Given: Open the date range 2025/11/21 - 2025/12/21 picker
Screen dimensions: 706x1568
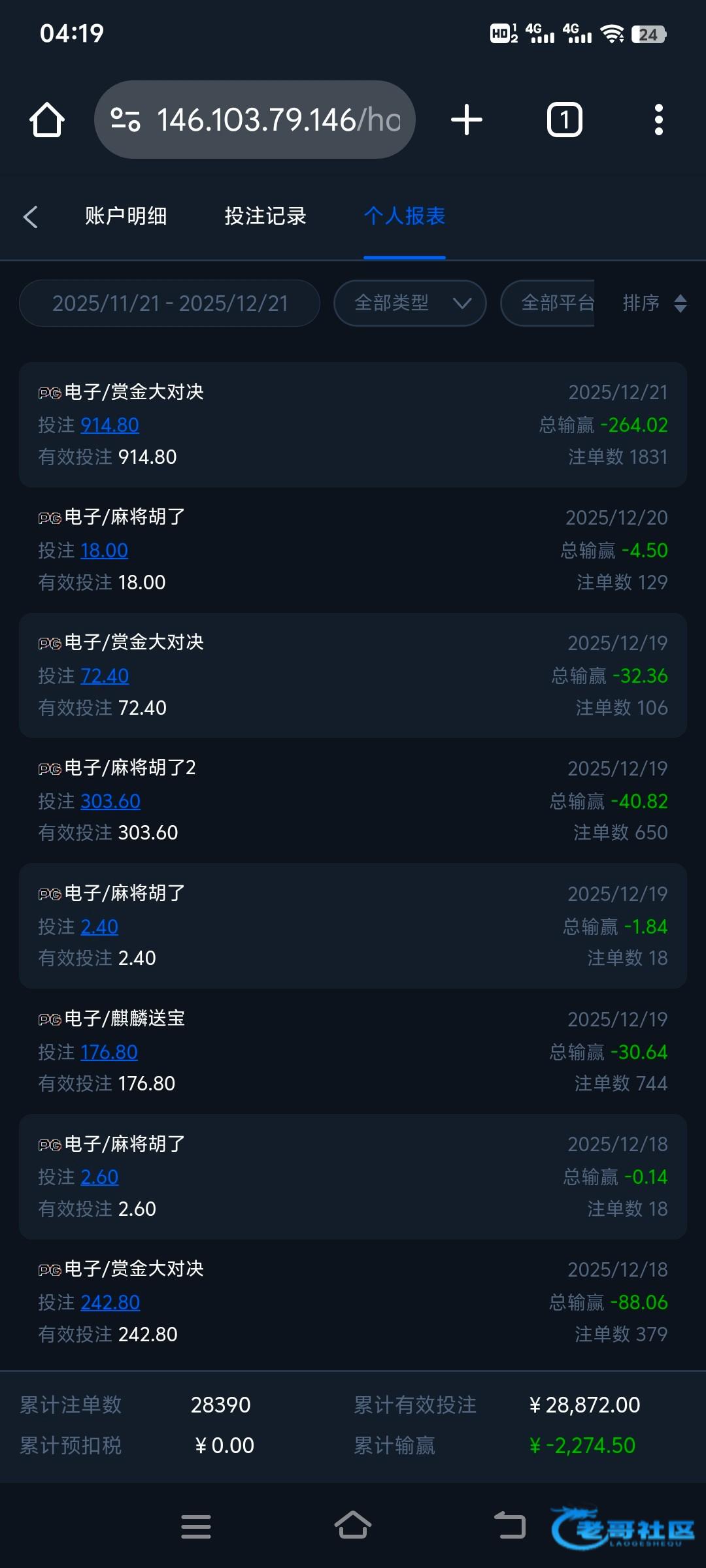Looking at the screenshot, I should coord(170,303).
